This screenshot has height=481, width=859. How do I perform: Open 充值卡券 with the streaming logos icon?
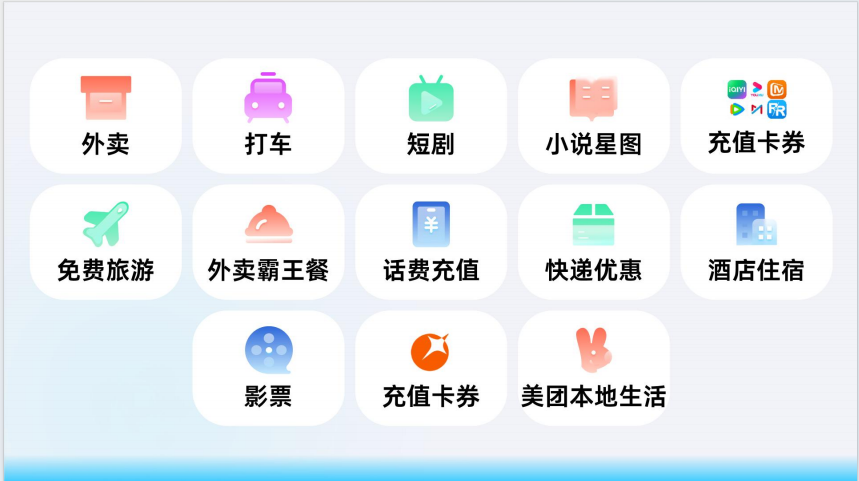point(756,116)
